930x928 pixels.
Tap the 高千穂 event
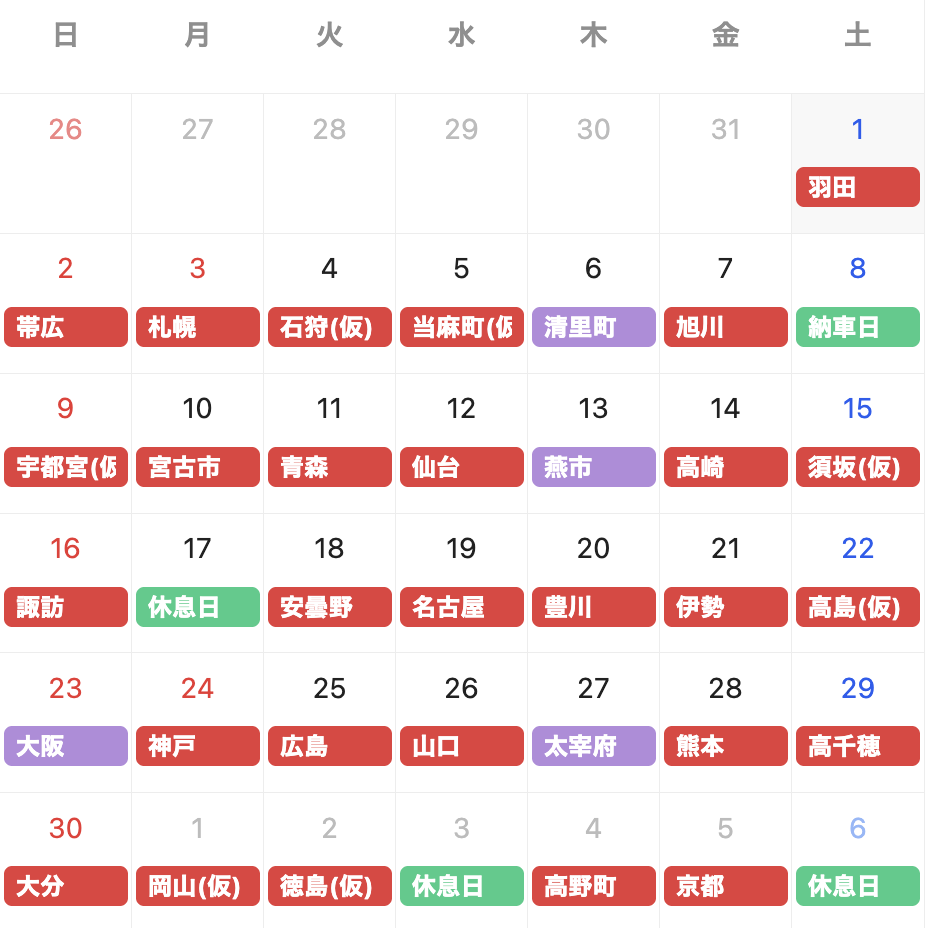coord(857,746)
